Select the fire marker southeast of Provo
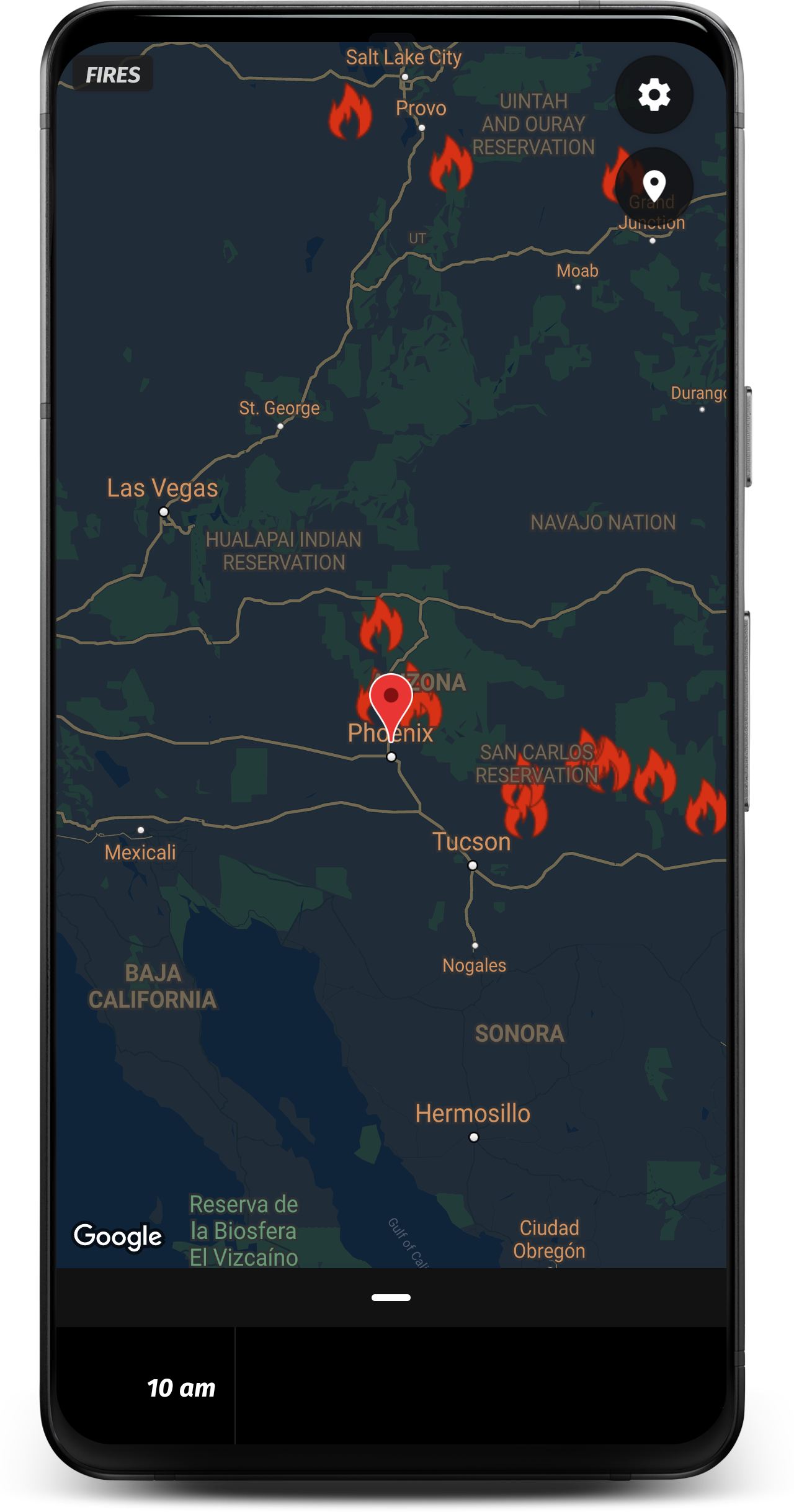 451,164
